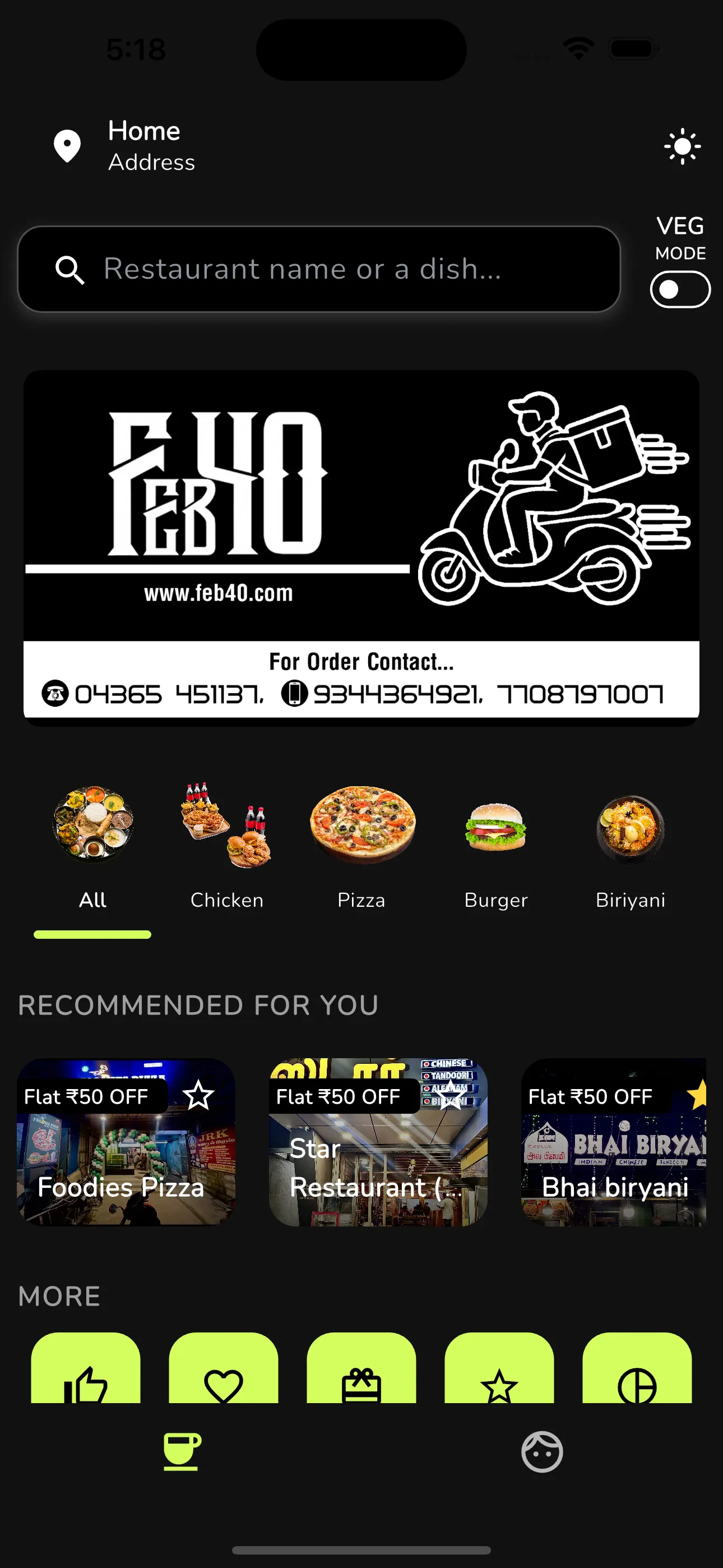Image resolution: width=723 pixels, height=1568 pixels.
Task: Select the All category
Action: pos(92,846)
